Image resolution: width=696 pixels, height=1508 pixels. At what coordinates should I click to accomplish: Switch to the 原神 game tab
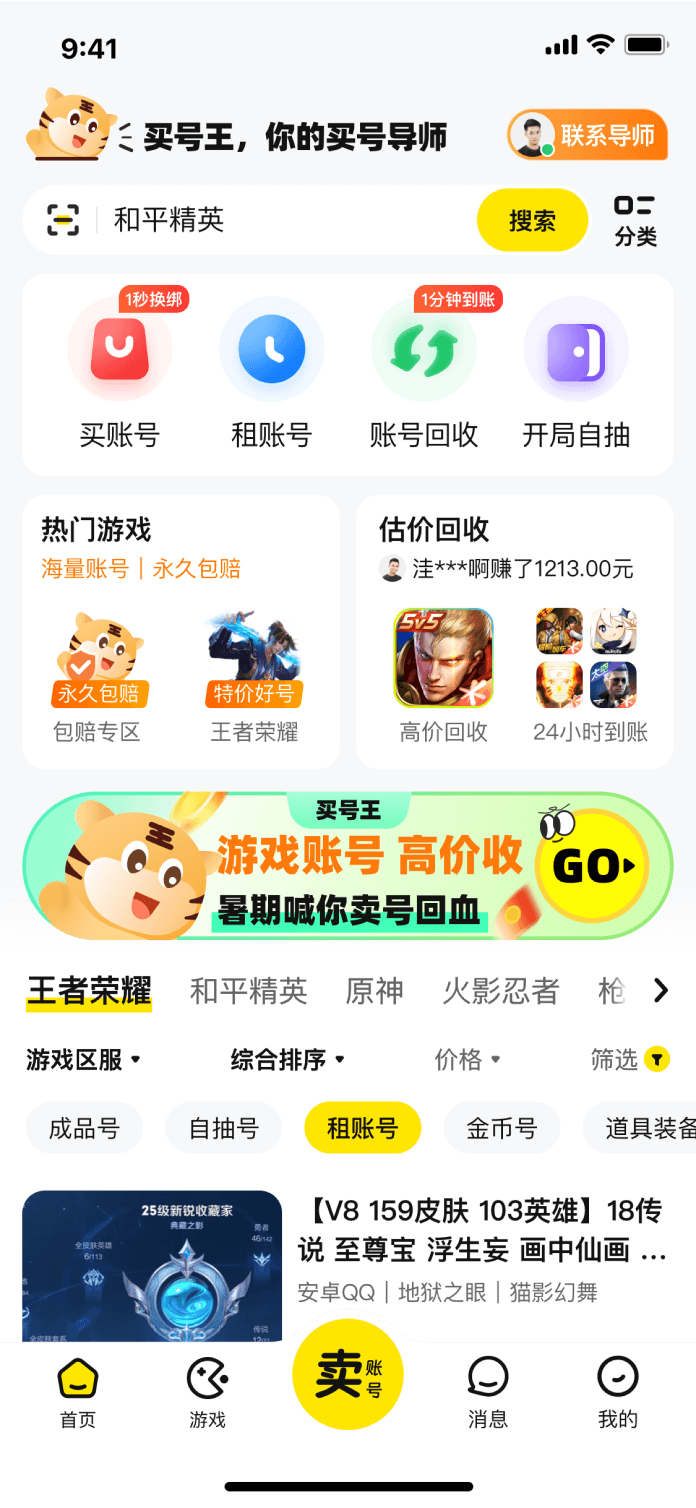click(x=374, y=991)
